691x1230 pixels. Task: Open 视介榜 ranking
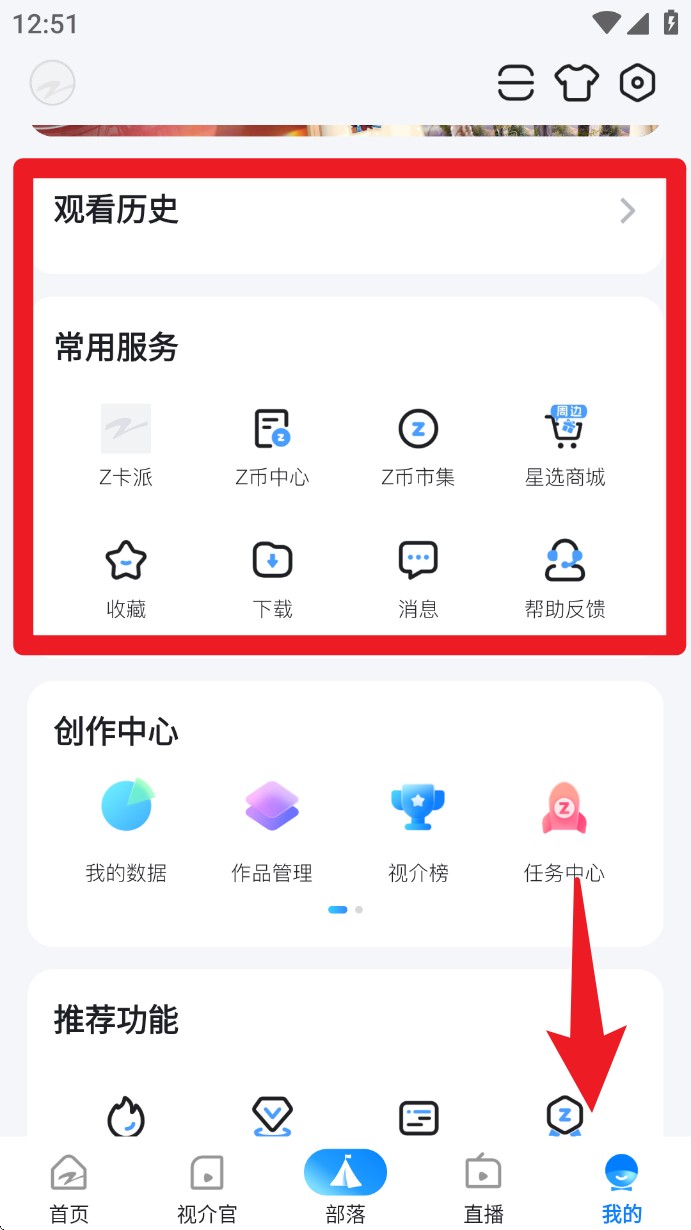point(418,830)
